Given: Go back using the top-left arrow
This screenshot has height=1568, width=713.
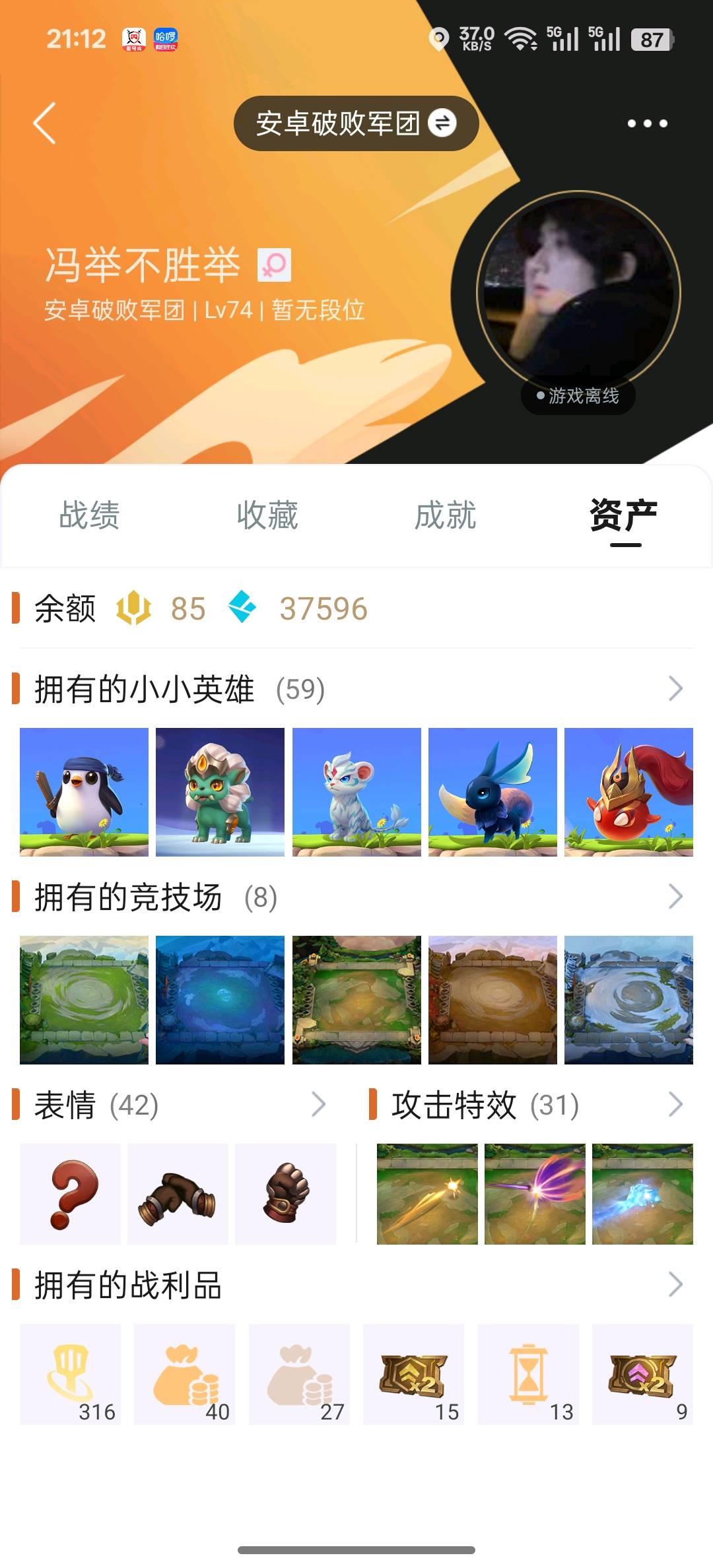Looking at the screenshot, I should (45, 123).
